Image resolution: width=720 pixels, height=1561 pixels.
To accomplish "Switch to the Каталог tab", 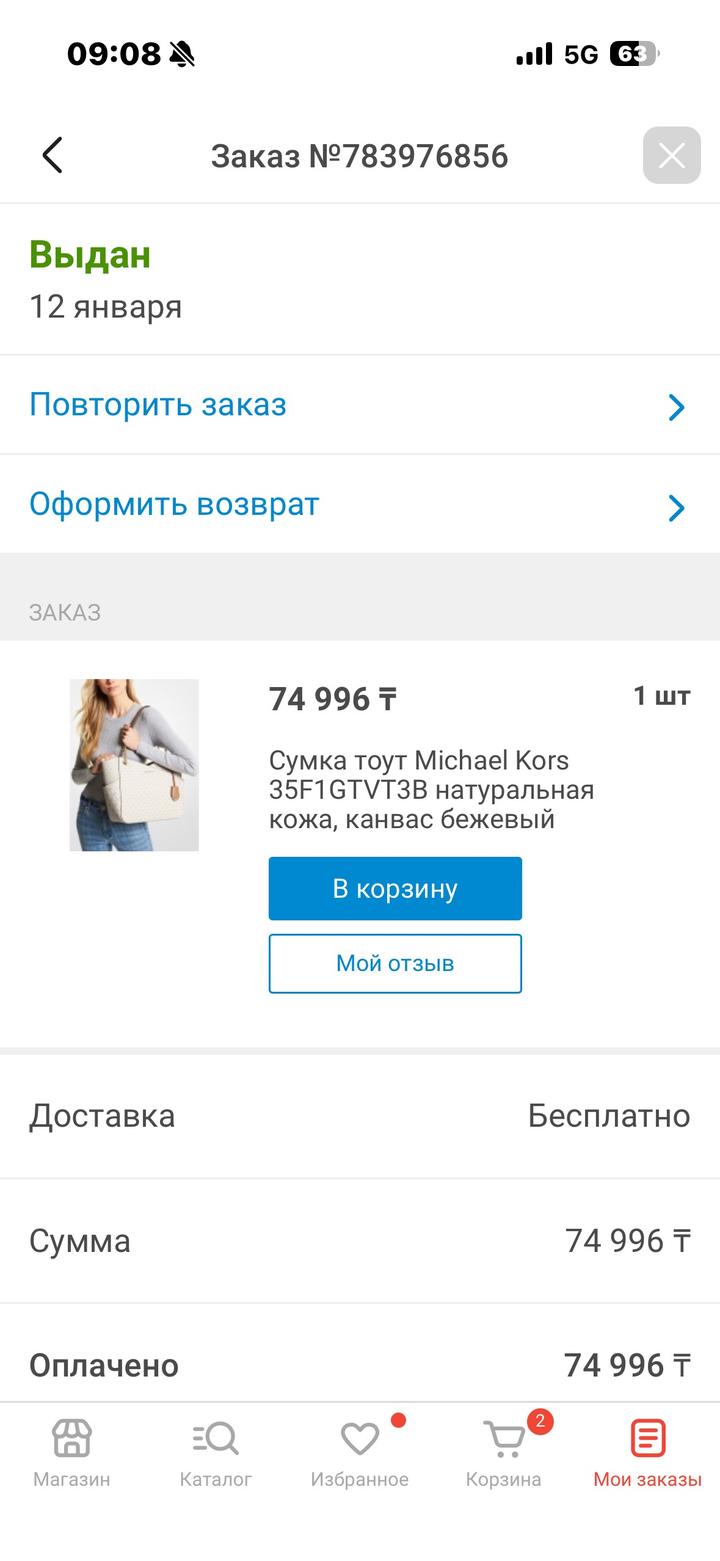I will tap(215, 1452).
